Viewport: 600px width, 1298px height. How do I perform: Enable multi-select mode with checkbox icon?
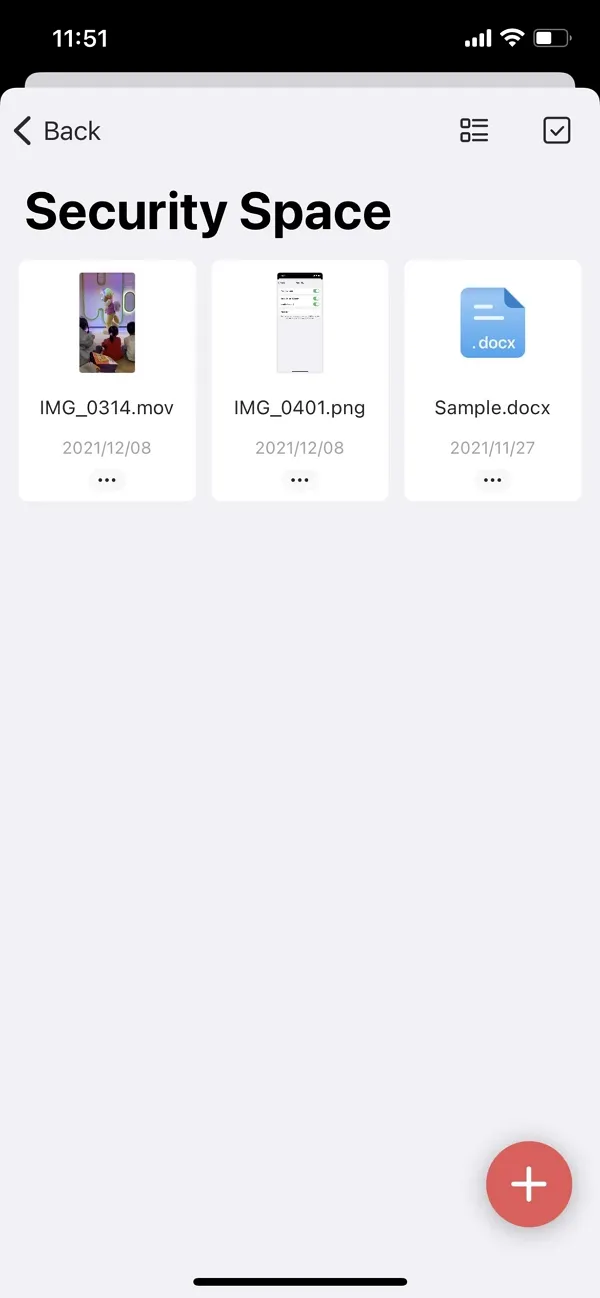(x=556, y=130)
